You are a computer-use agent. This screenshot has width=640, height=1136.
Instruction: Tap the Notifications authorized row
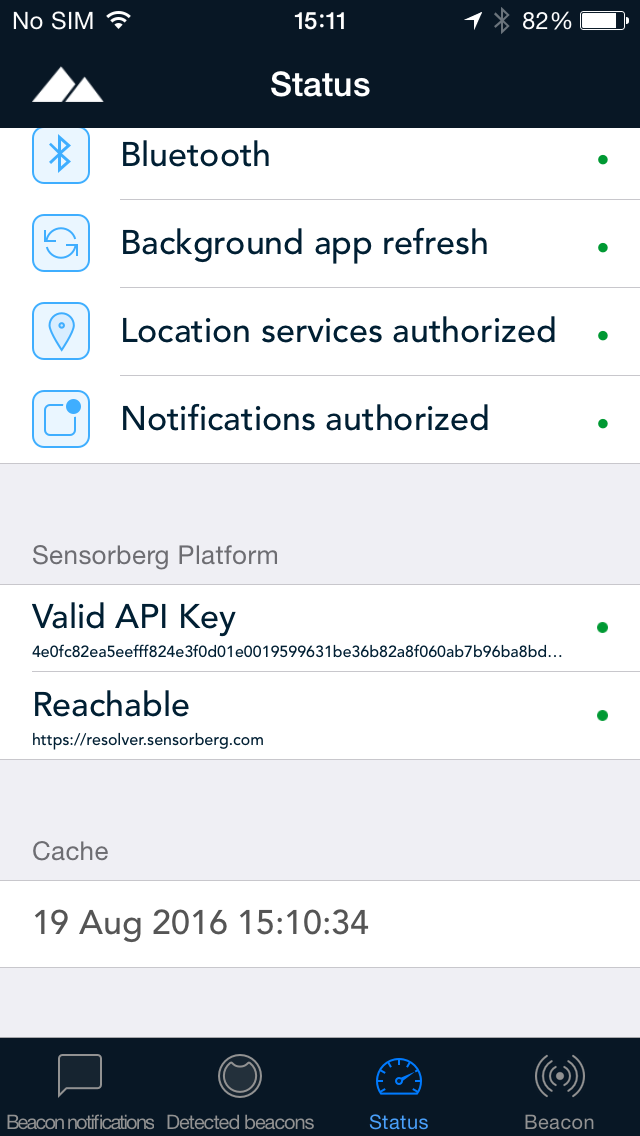click(320, 419)
